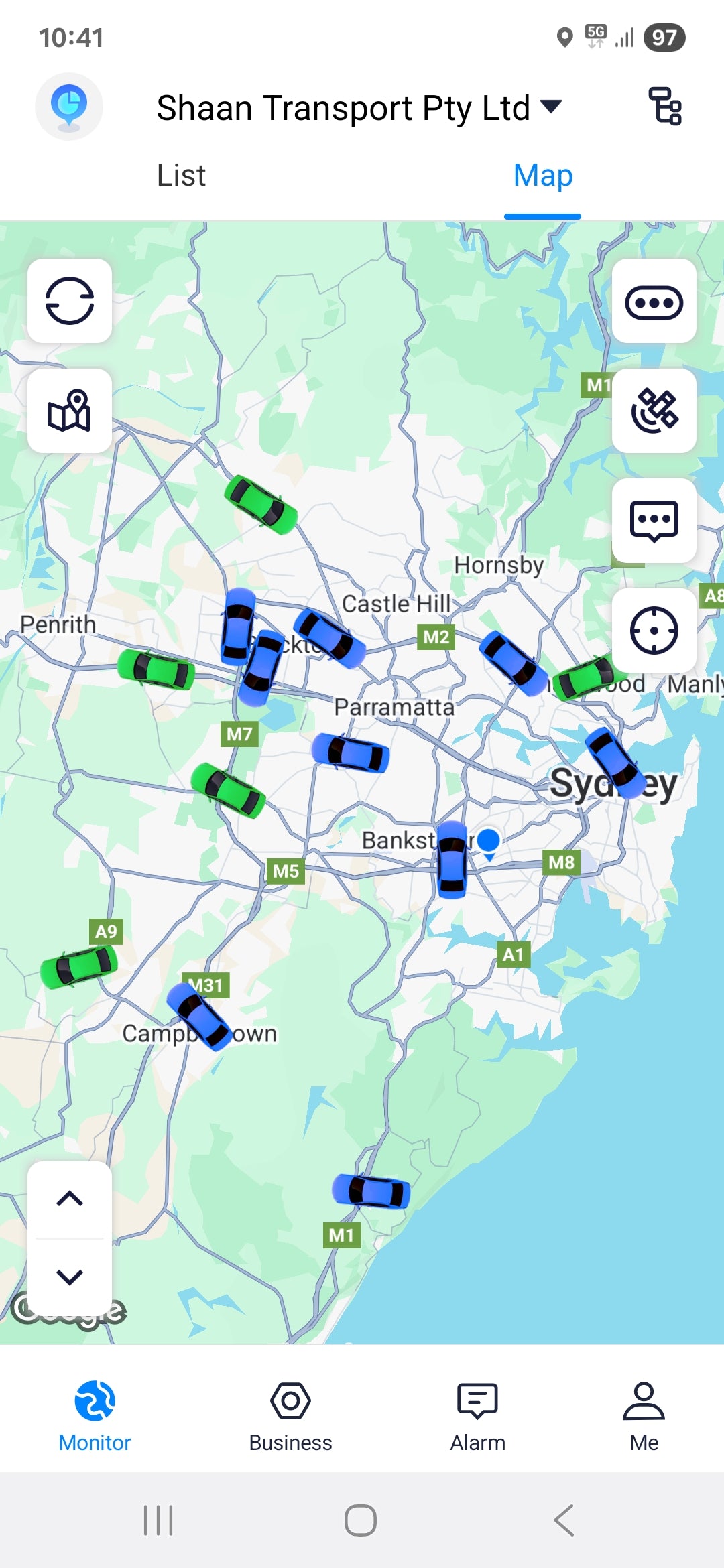
Task: Tap the satellite signal button
Action: [654, 411]
